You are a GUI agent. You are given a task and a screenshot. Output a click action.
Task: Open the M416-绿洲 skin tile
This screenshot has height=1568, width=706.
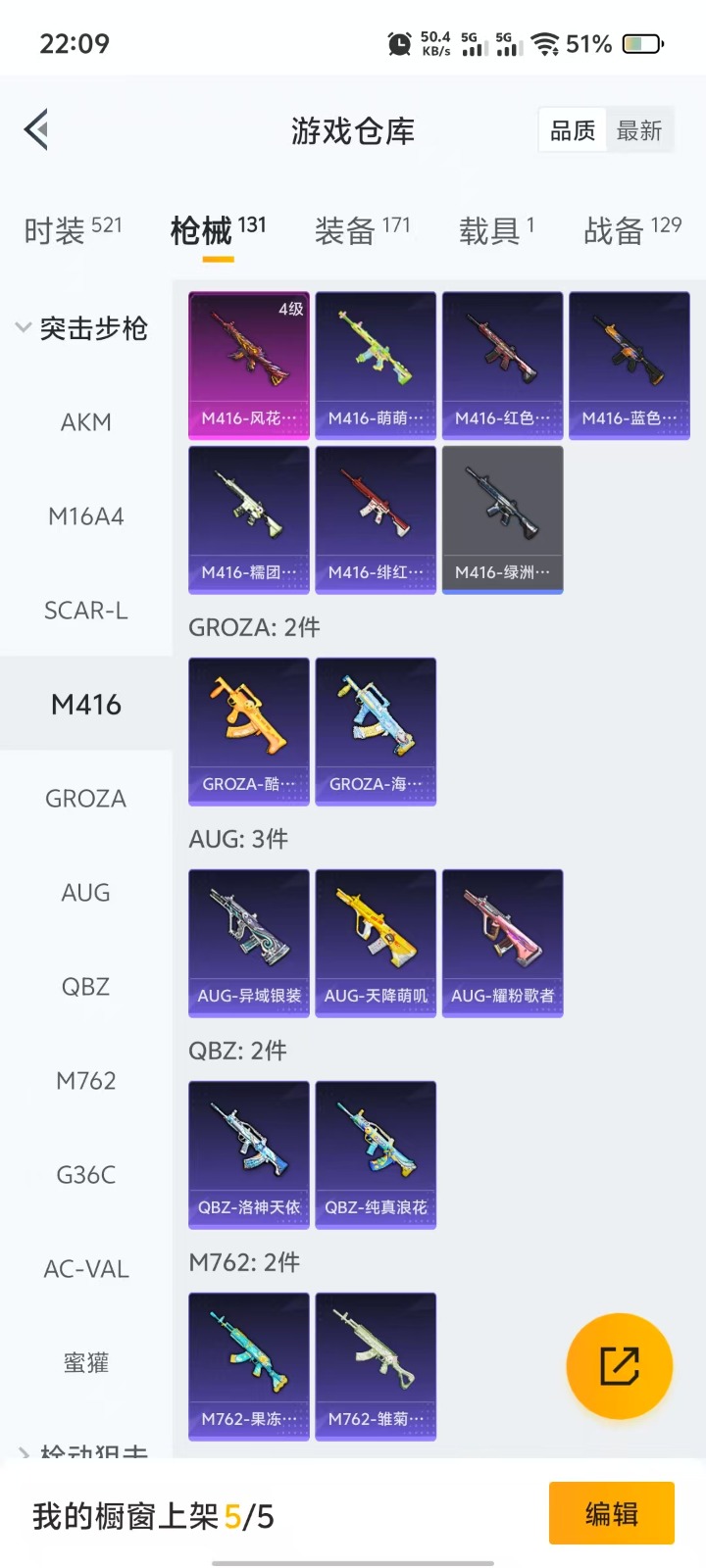click(x=503, y=519)
